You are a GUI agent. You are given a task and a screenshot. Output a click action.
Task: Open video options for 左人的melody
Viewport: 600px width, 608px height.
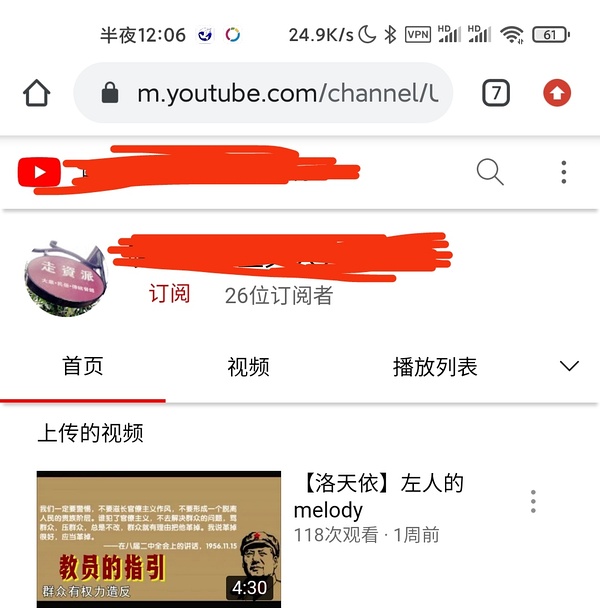[x=534, y=501]
